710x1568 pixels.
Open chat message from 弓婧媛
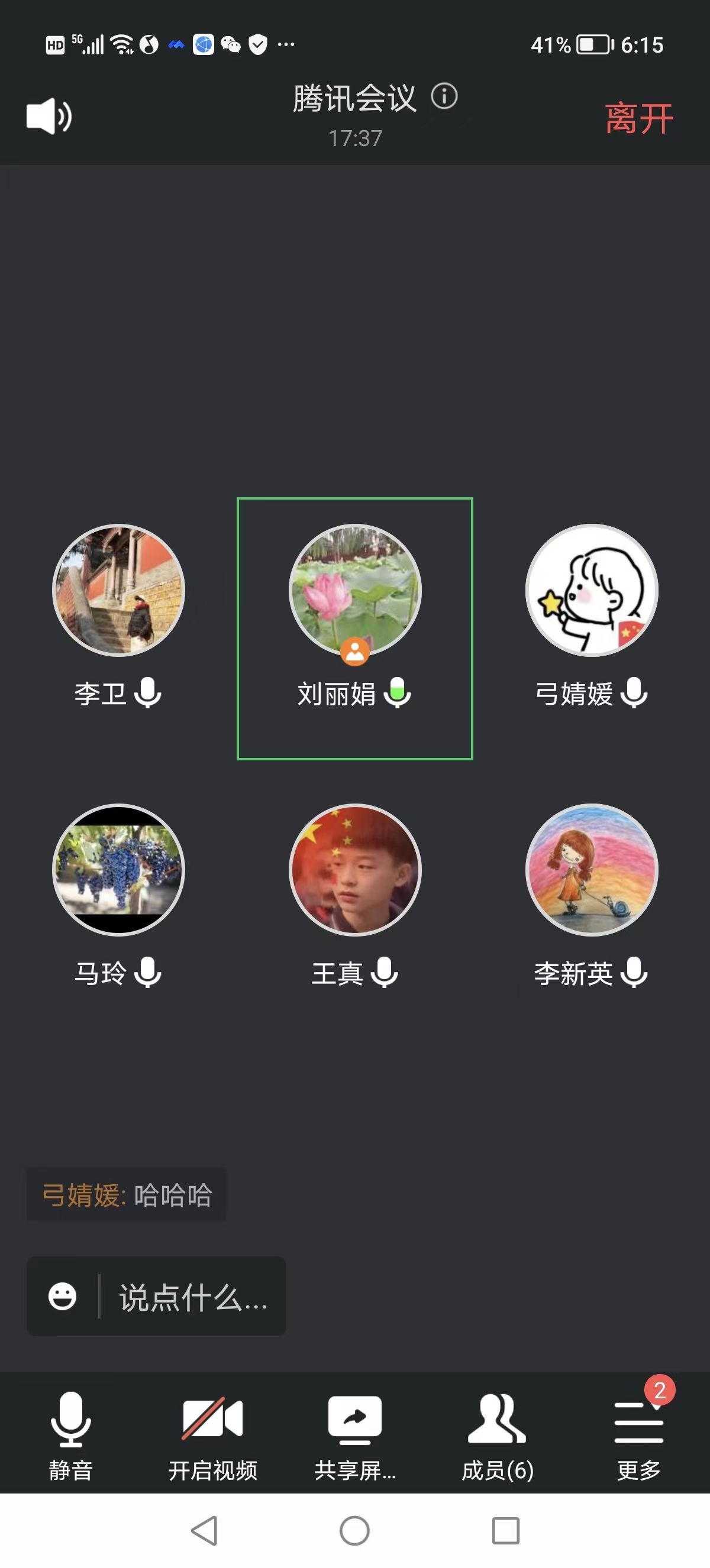pyautogui.click(x=127, y=1194)
